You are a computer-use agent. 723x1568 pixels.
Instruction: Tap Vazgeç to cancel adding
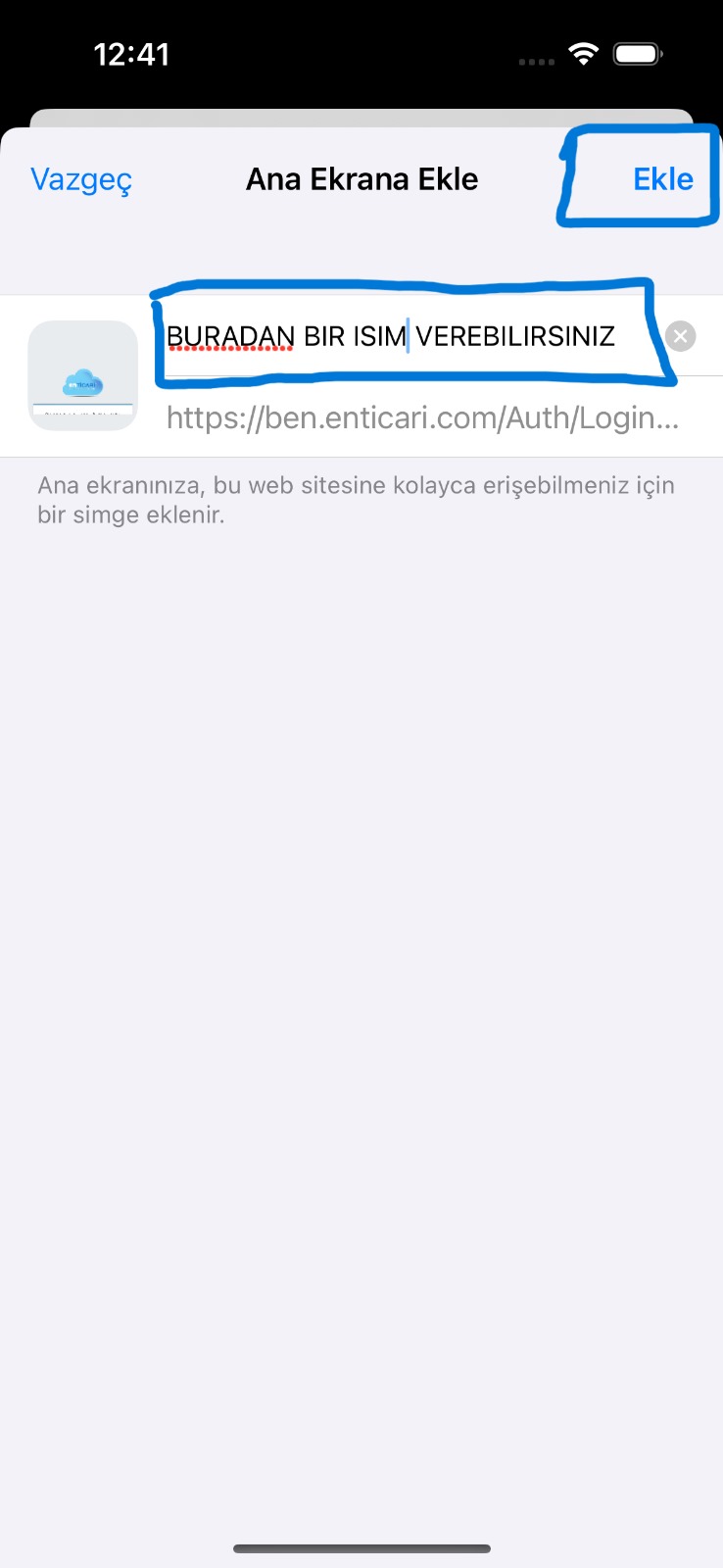[x=81, y=180]
